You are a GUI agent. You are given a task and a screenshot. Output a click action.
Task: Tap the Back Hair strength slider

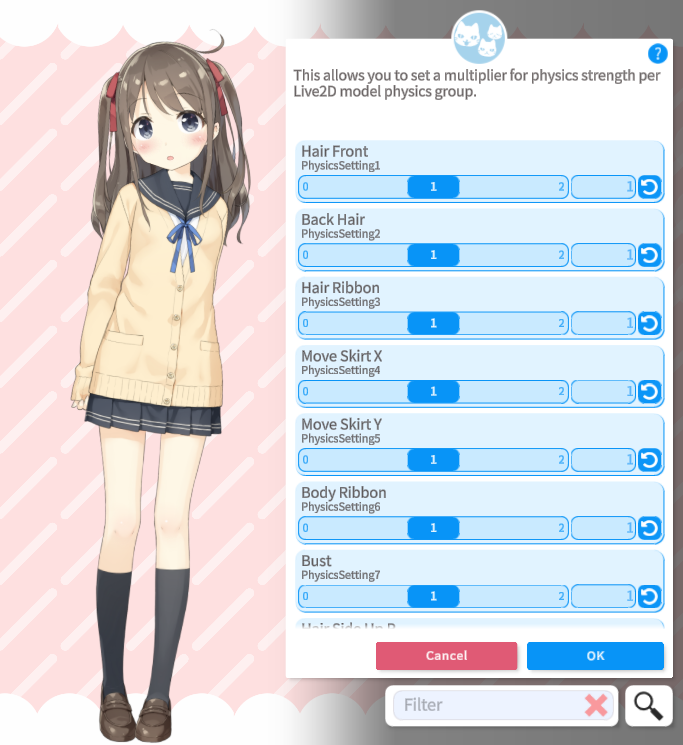click(433, 255)
